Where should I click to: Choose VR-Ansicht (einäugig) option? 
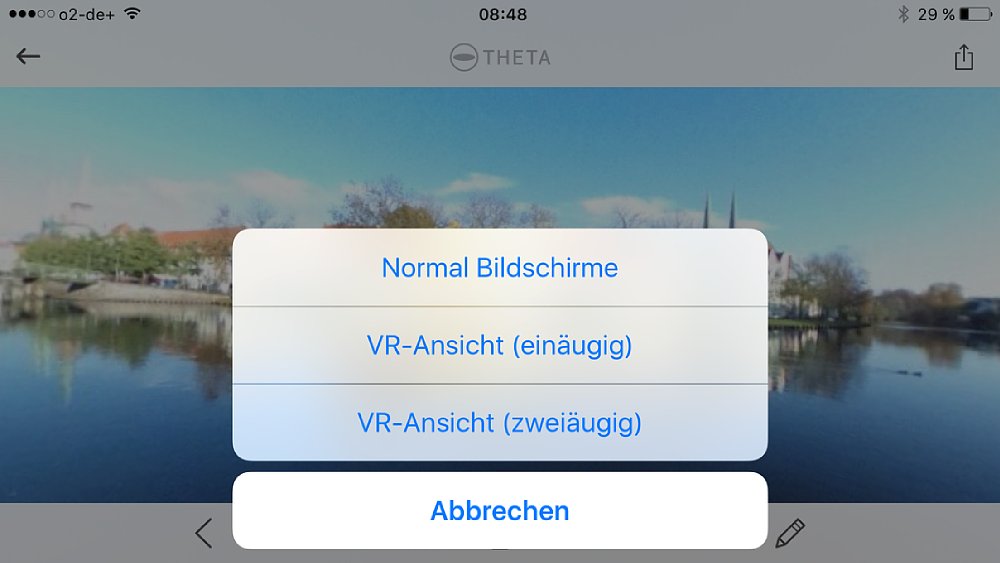(500, 346)
